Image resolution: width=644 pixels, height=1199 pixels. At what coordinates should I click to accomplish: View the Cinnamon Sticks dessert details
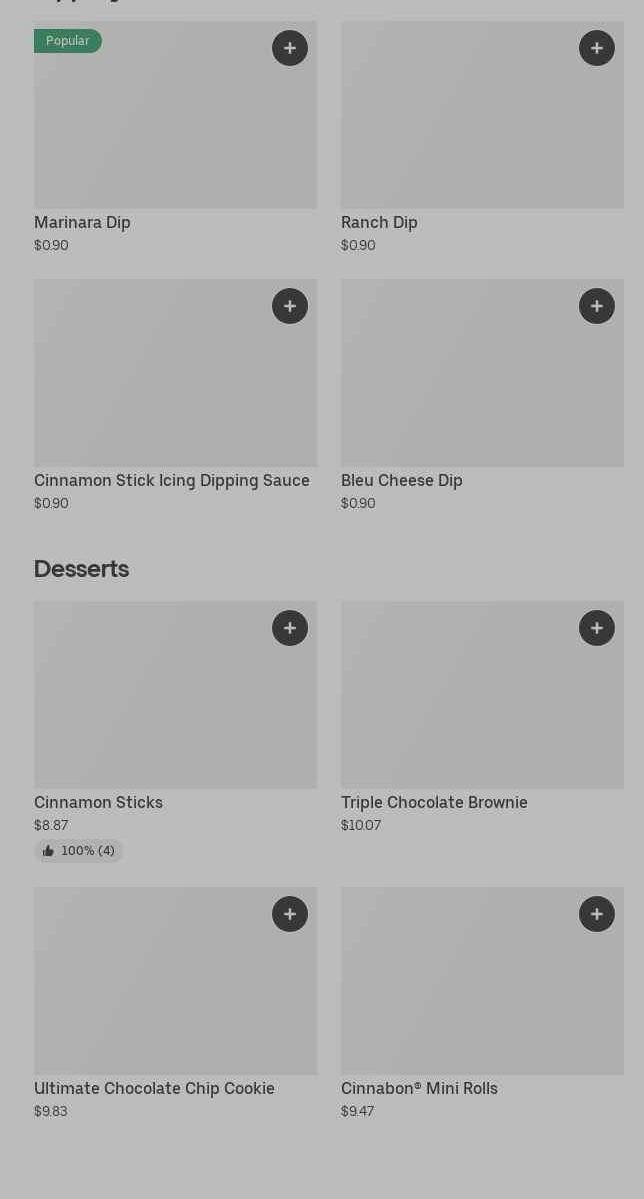coord(175,732)
